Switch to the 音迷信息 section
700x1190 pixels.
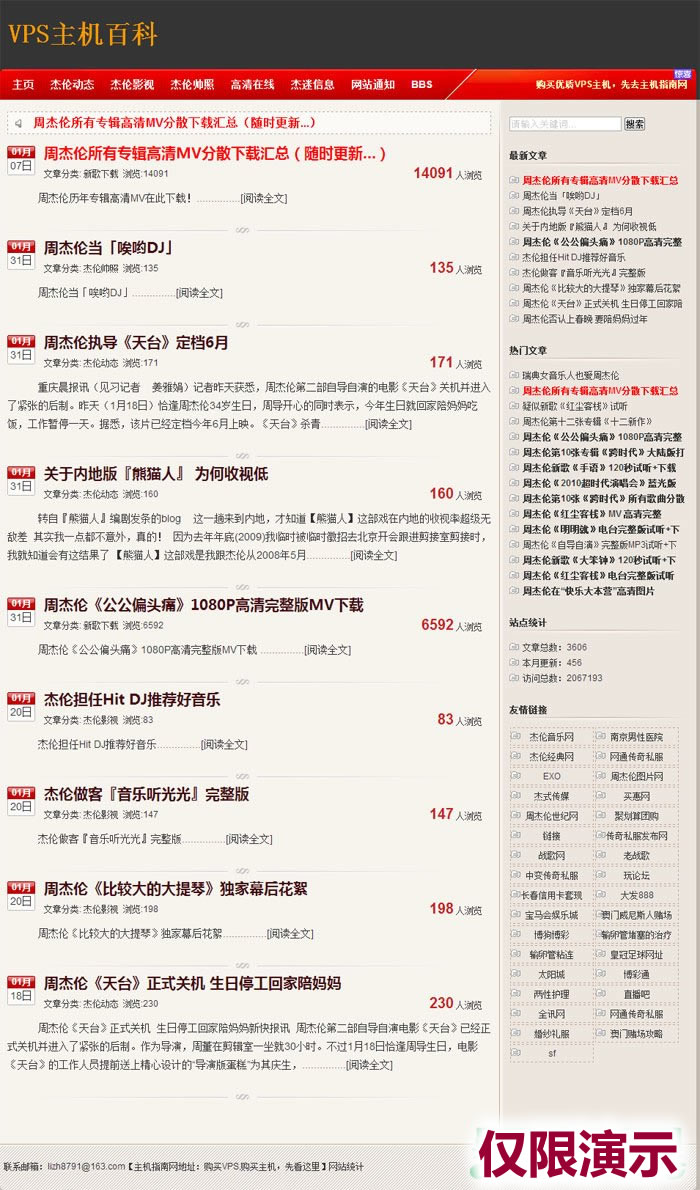point(312,85)
